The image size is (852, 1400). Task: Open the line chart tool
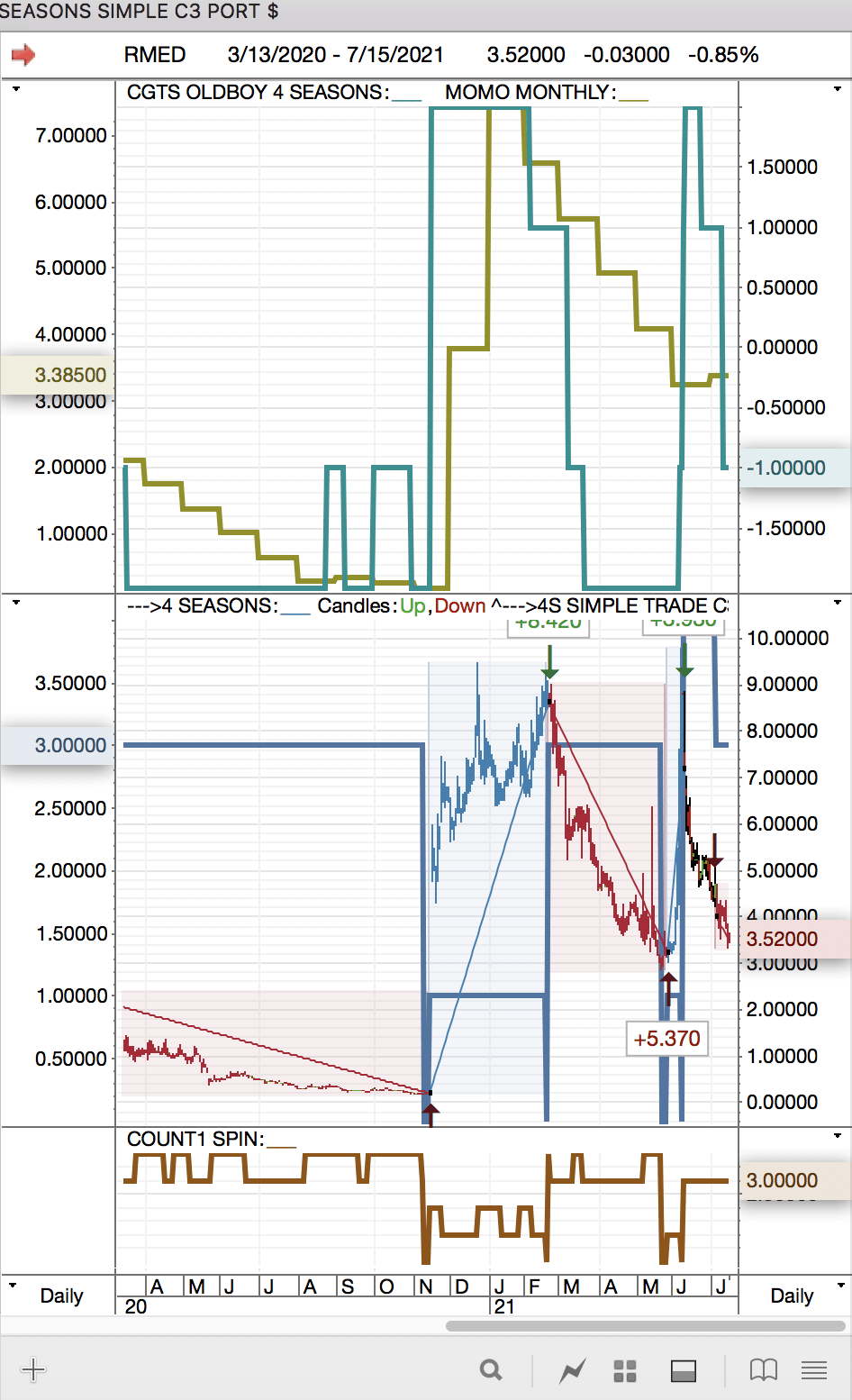tap(572, 1371)
